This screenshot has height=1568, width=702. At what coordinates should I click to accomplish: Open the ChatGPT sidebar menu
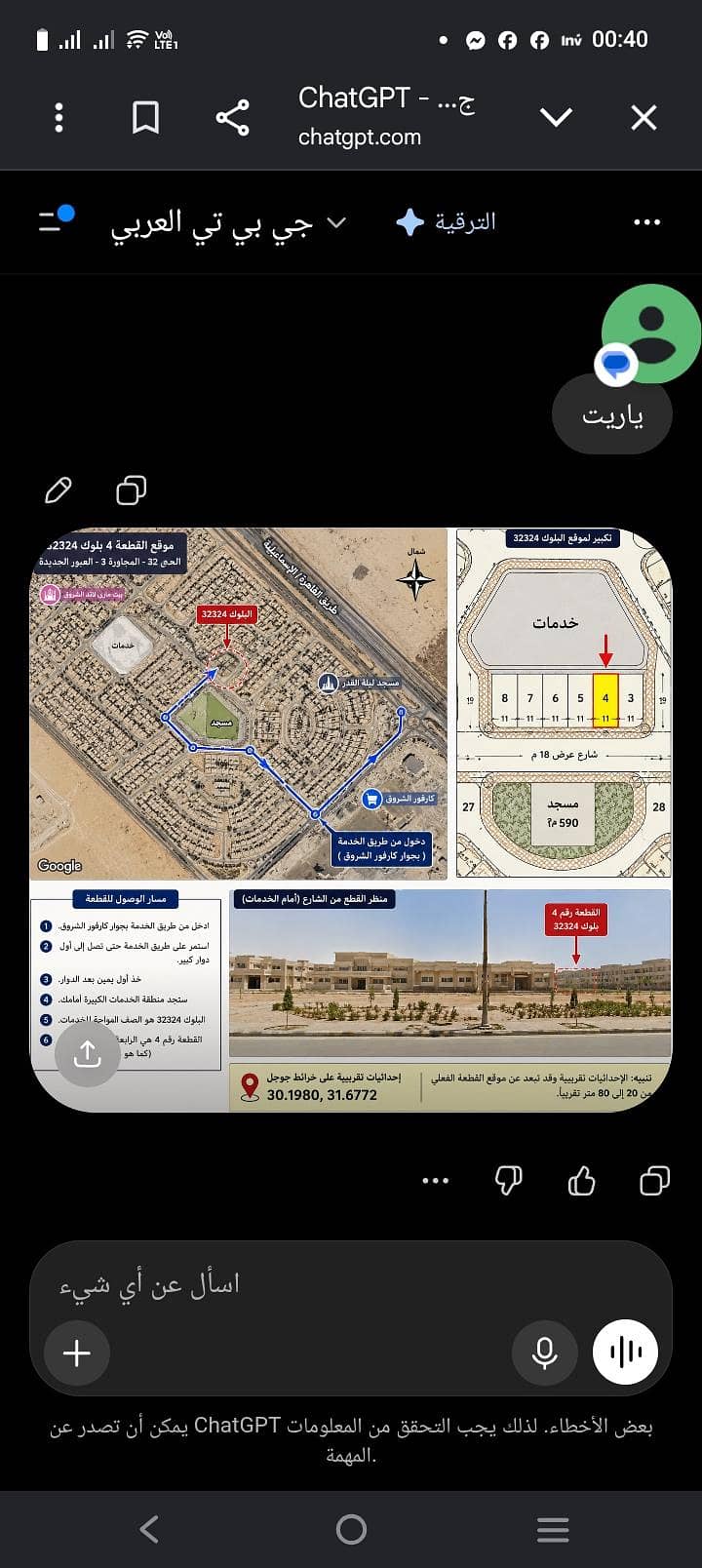[56, 220]
